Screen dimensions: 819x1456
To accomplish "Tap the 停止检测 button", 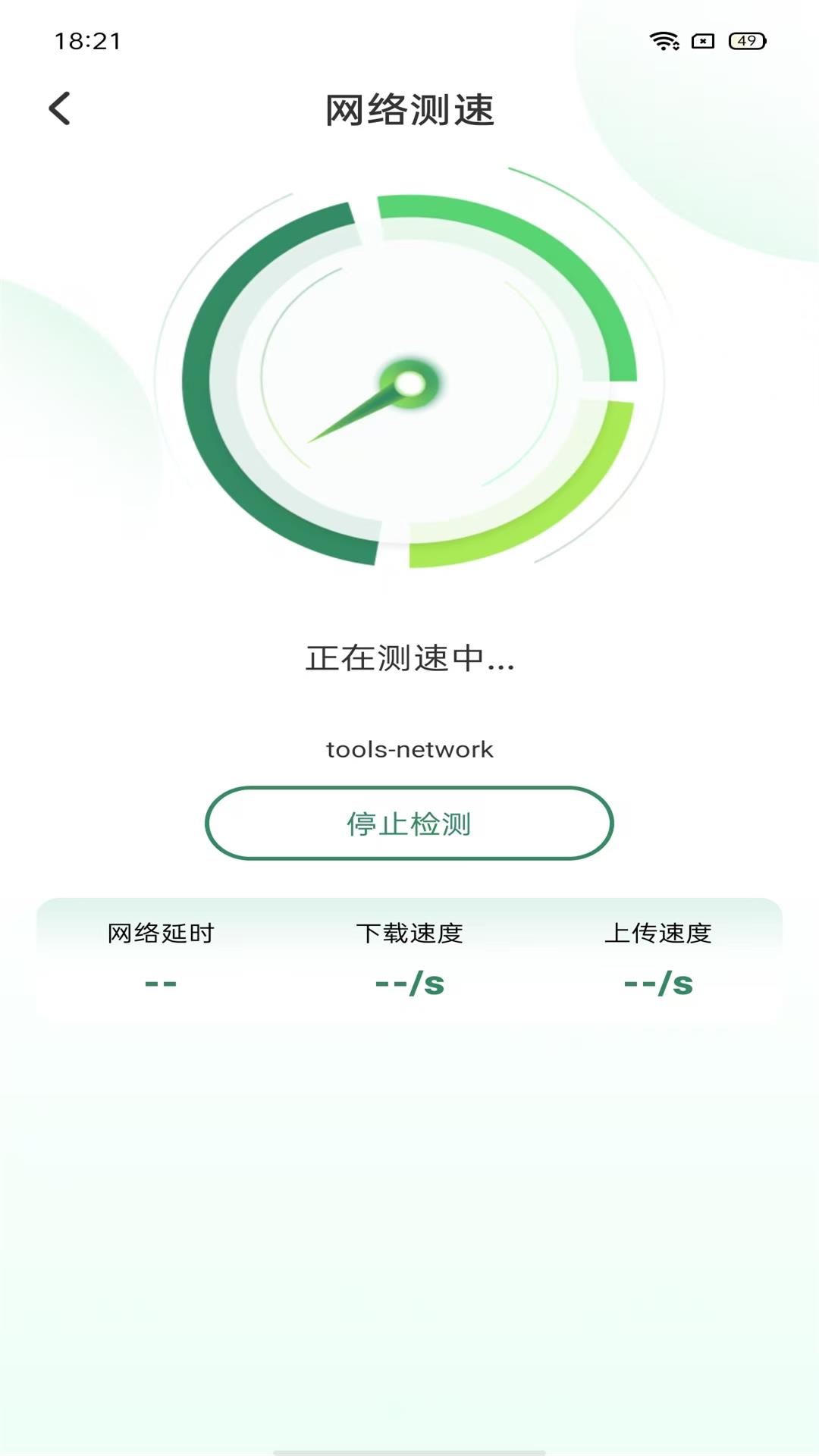I will [409, 824].
